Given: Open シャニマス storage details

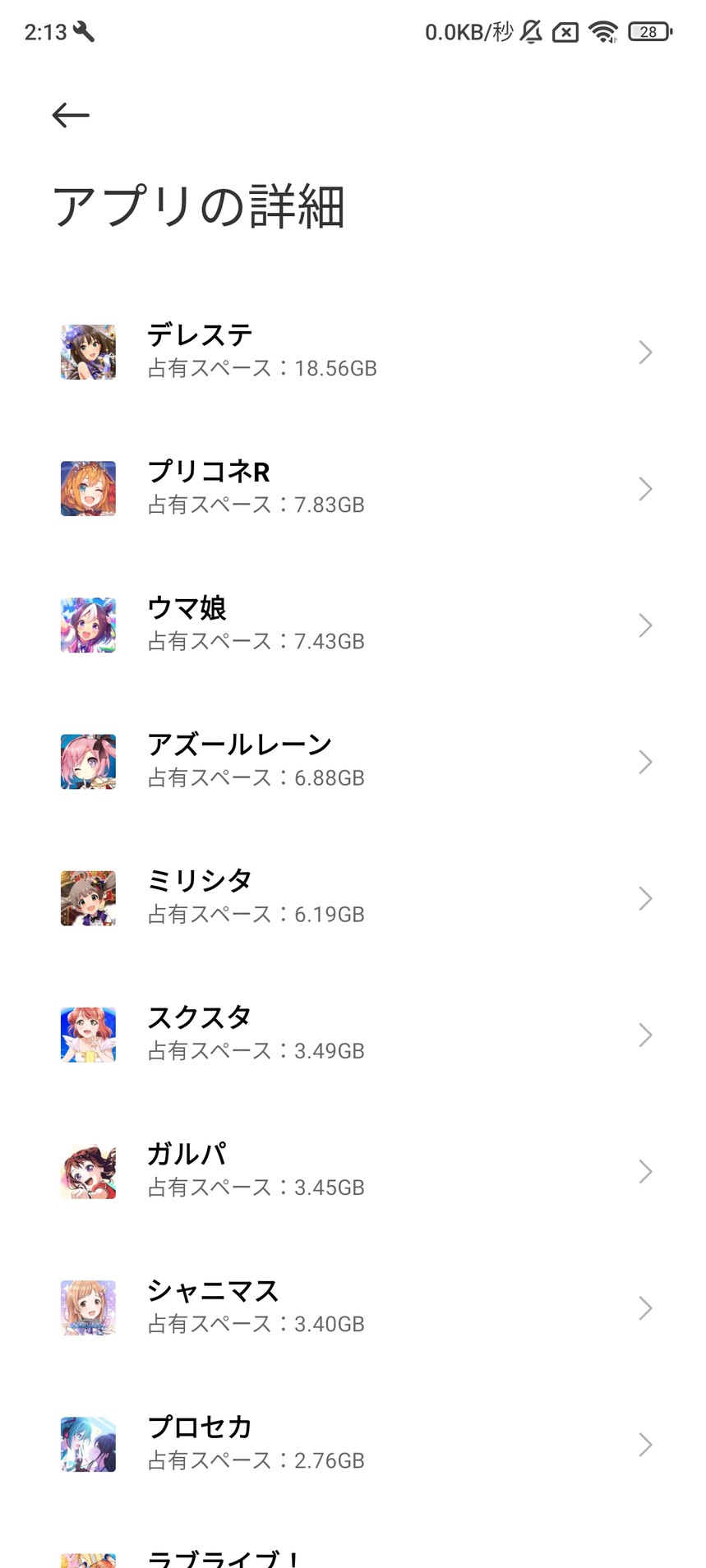Looking at the screenshot, I should 353,1307.
